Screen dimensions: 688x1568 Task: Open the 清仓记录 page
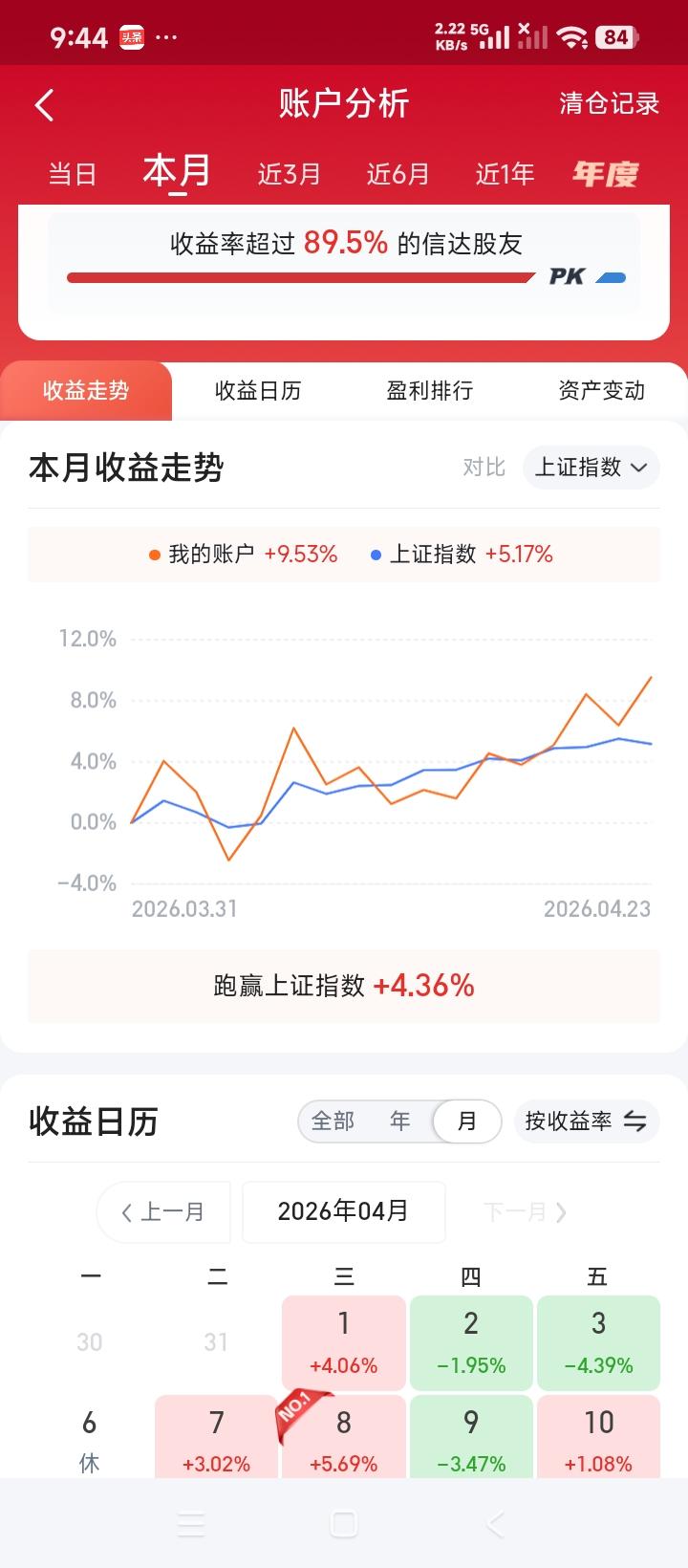[607, 103]
